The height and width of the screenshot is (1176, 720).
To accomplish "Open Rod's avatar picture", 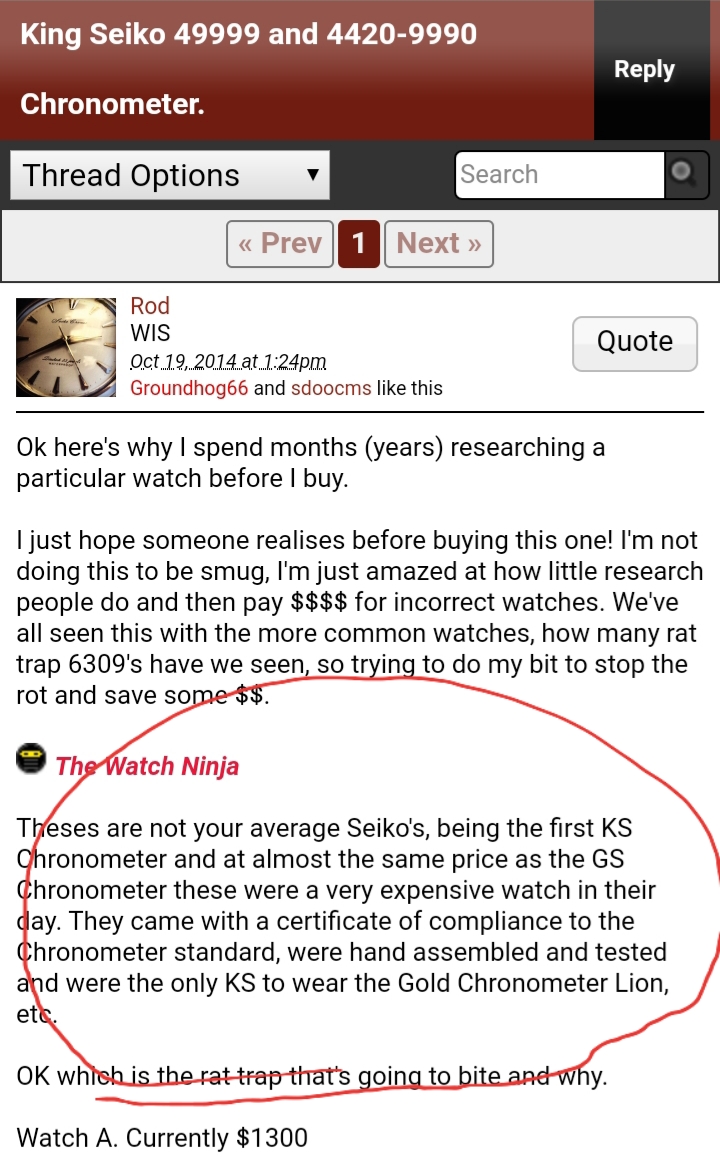I will pos(66,347).
